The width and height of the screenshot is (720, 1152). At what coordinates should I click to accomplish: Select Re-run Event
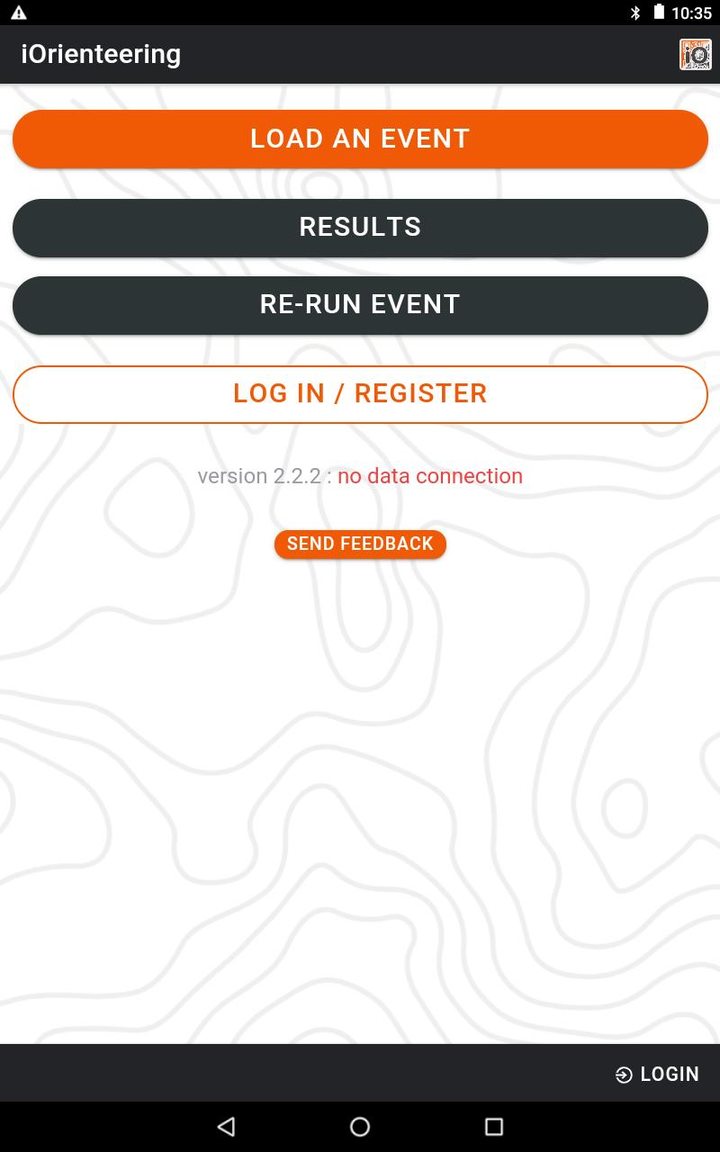click(360, 305)
